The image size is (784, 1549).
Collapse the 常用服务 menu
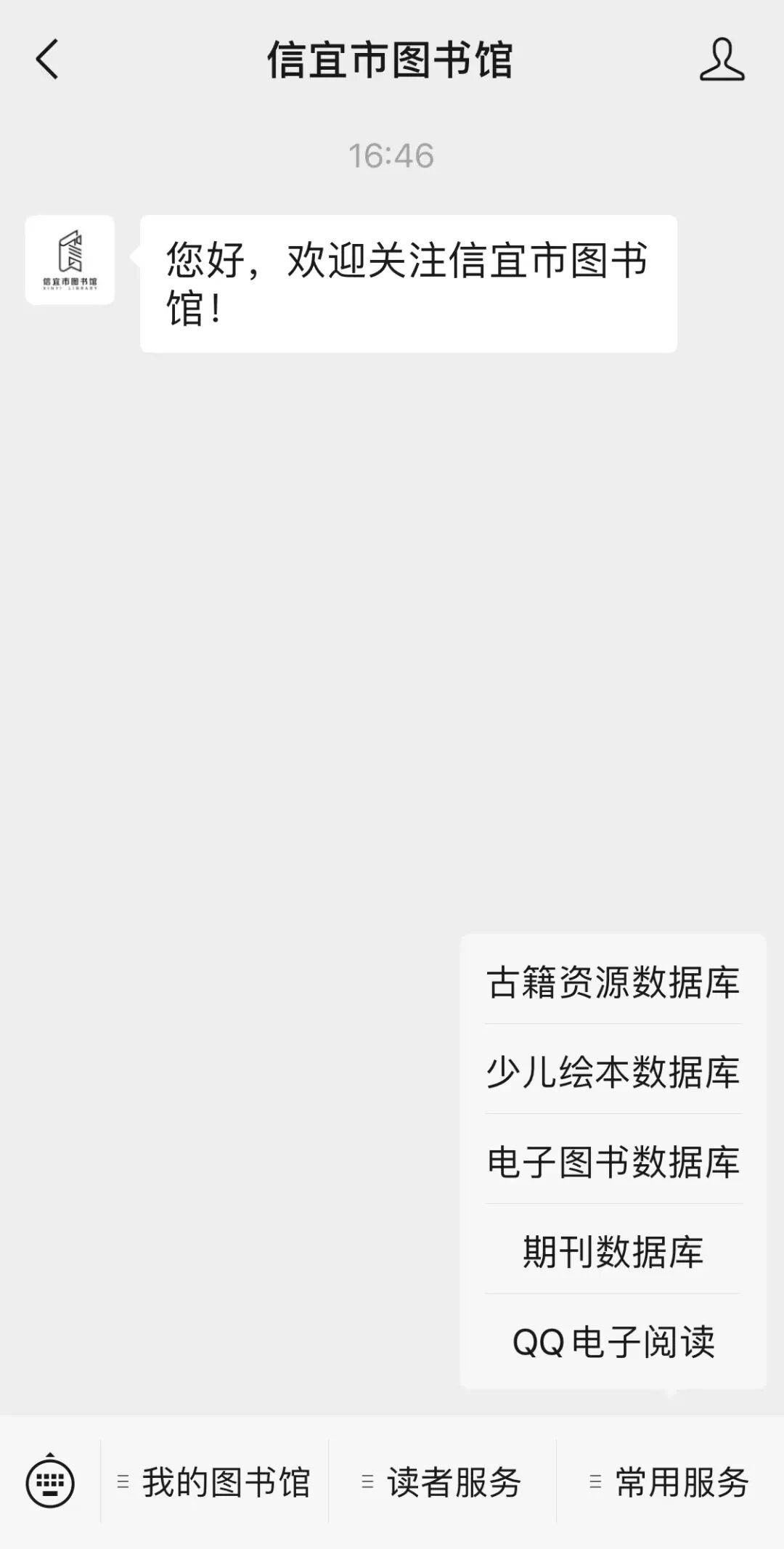point(671,1482)
